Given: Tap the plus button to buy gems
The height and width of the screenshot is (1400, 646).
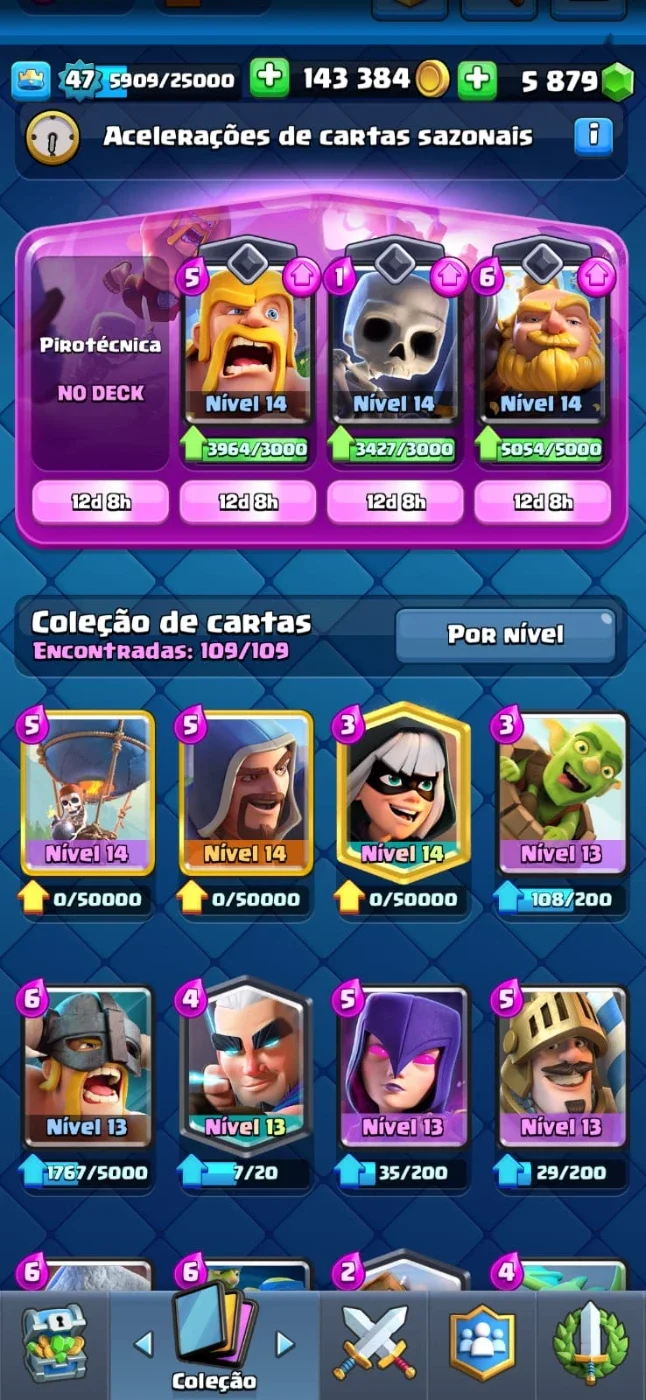Looking at the screenshot, I should point(477,81).
